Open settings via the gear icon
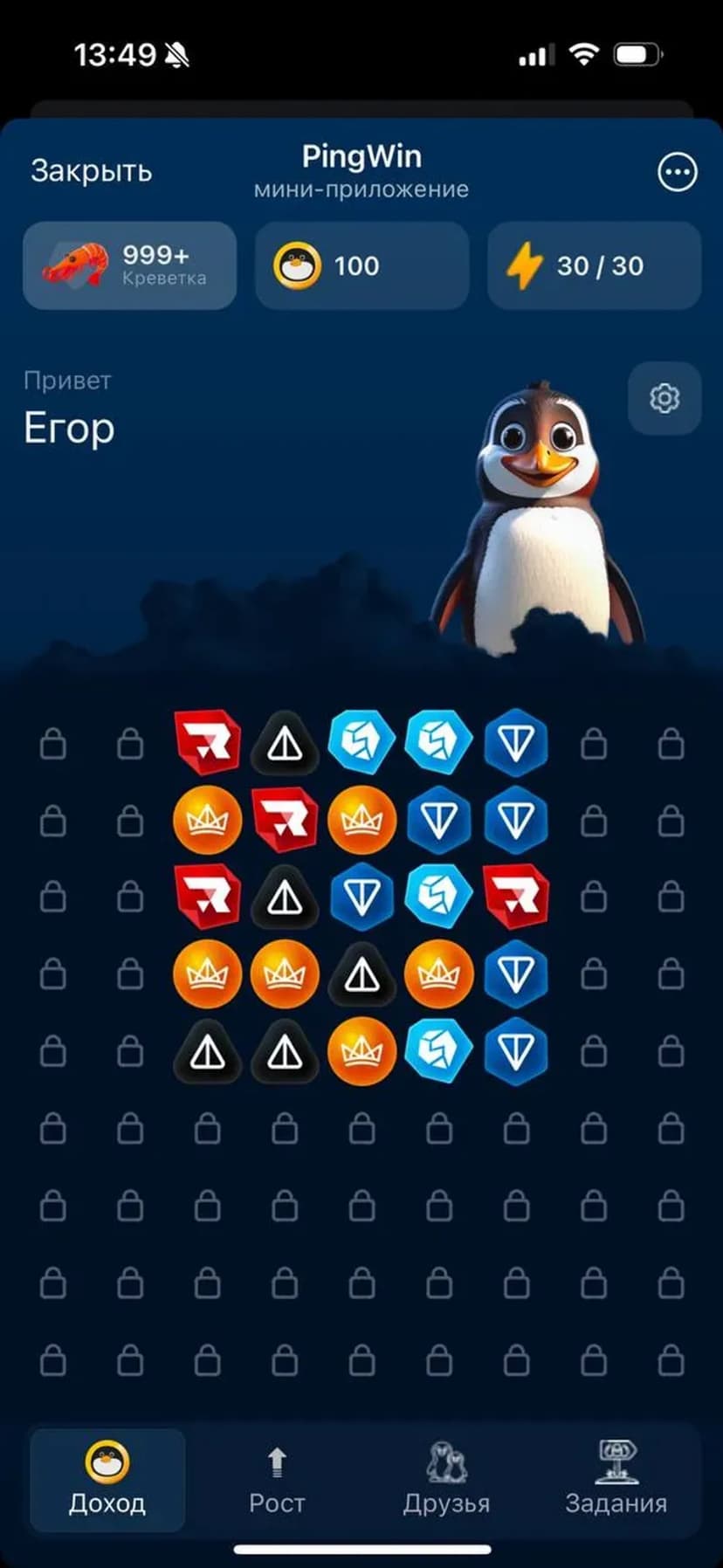The width and height of the screenshot is (723, 1568). (x=664, y=398)
